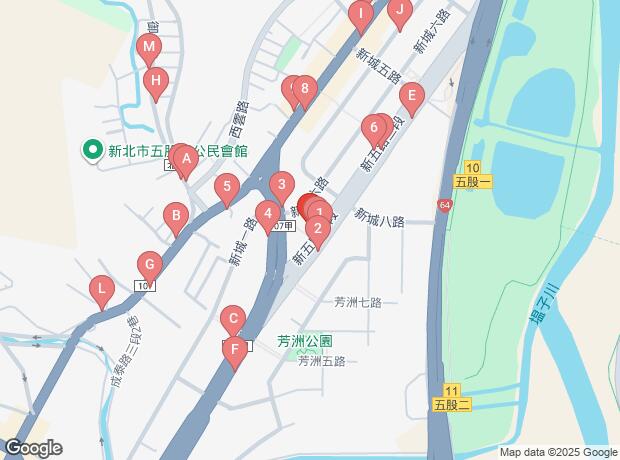620x460 pixels.
Task: Open the pin labeled L
Action: [x=101, y=290]
